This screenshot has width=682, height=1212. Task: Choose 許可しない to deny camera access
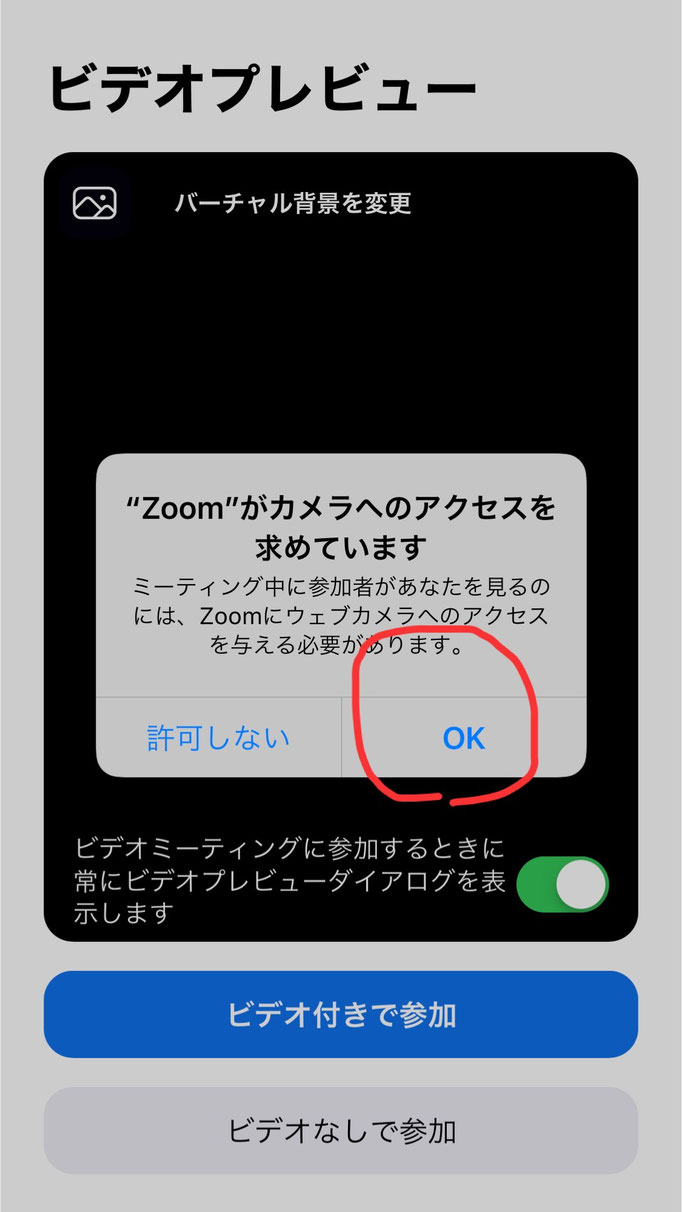(x=219, y=738)
